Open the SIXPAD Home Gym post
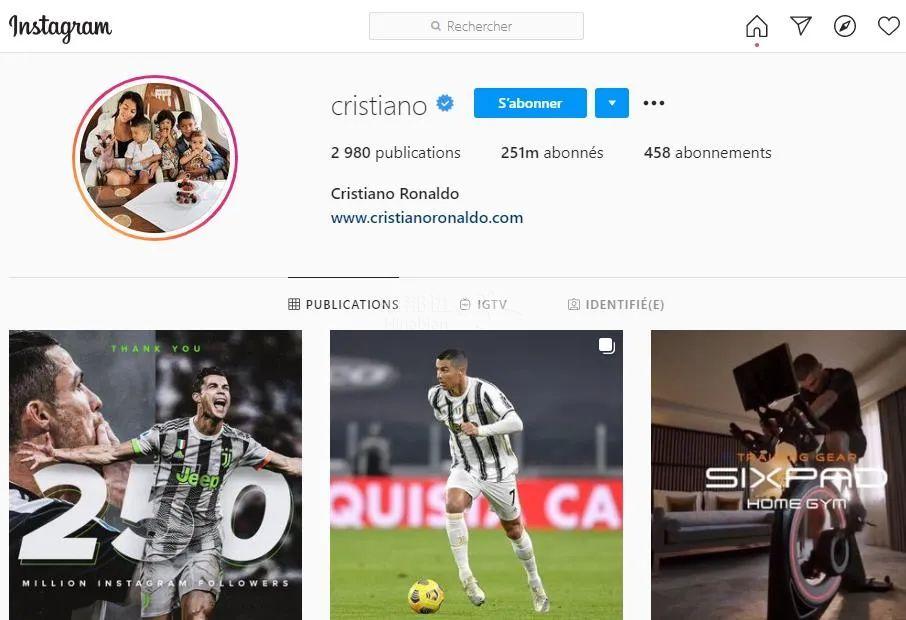 [x=778, y=475]
